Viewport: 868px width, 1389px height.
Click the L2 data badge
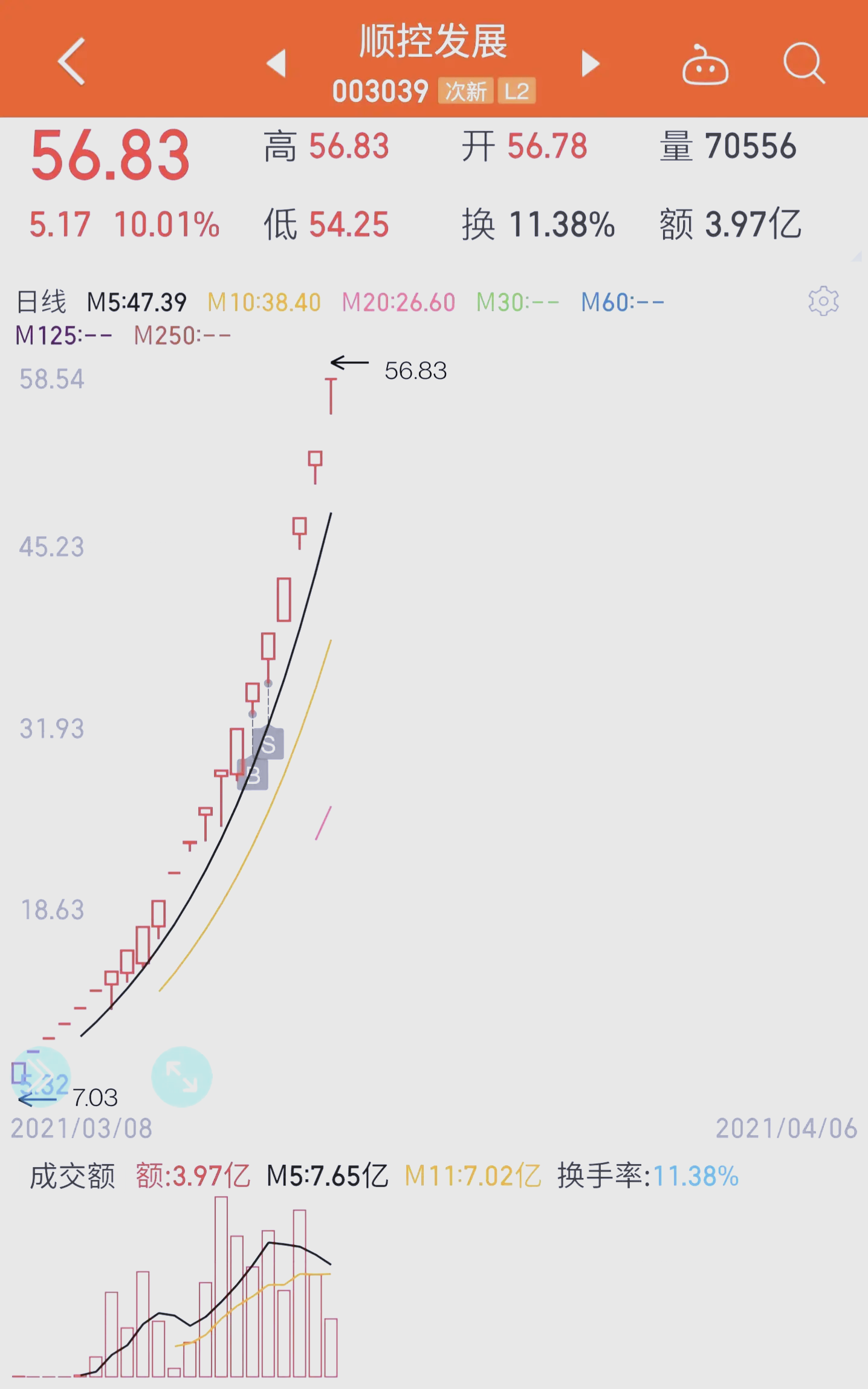517,89
